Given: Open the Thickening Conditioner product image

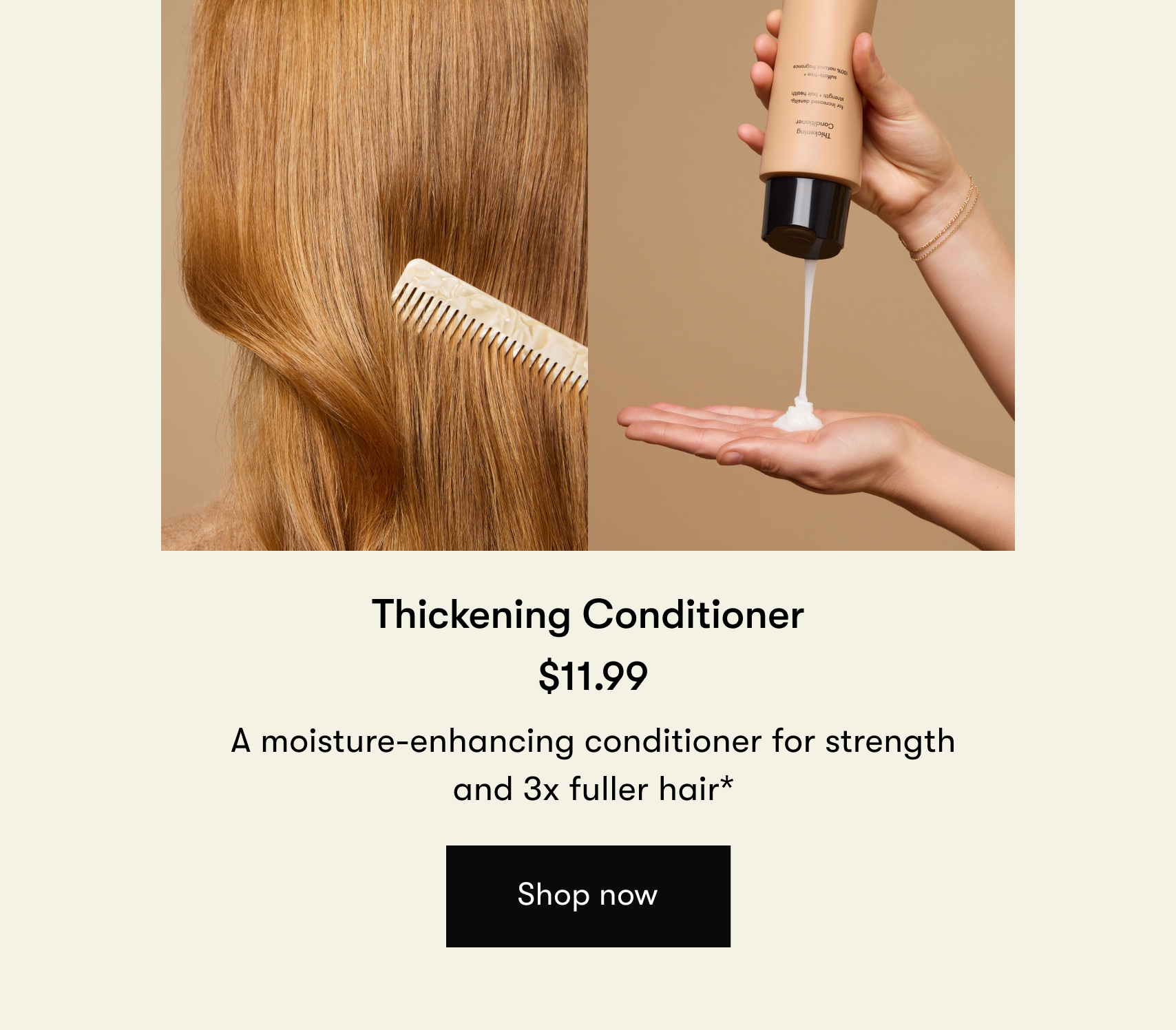Looking at the screenshot, I should tap(587, 275).
